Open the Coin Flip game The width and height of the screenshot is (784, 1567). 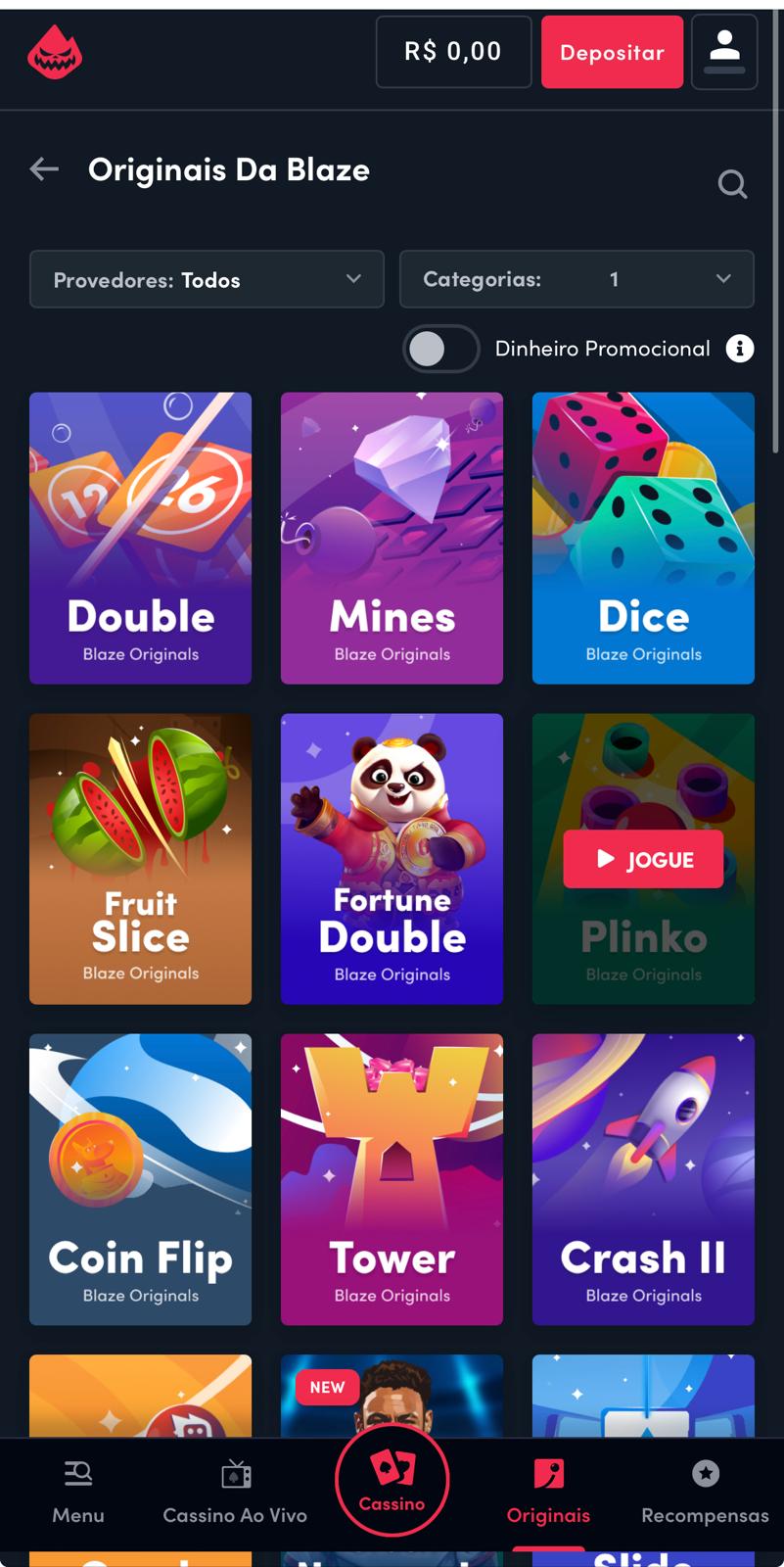point(140,1179)
